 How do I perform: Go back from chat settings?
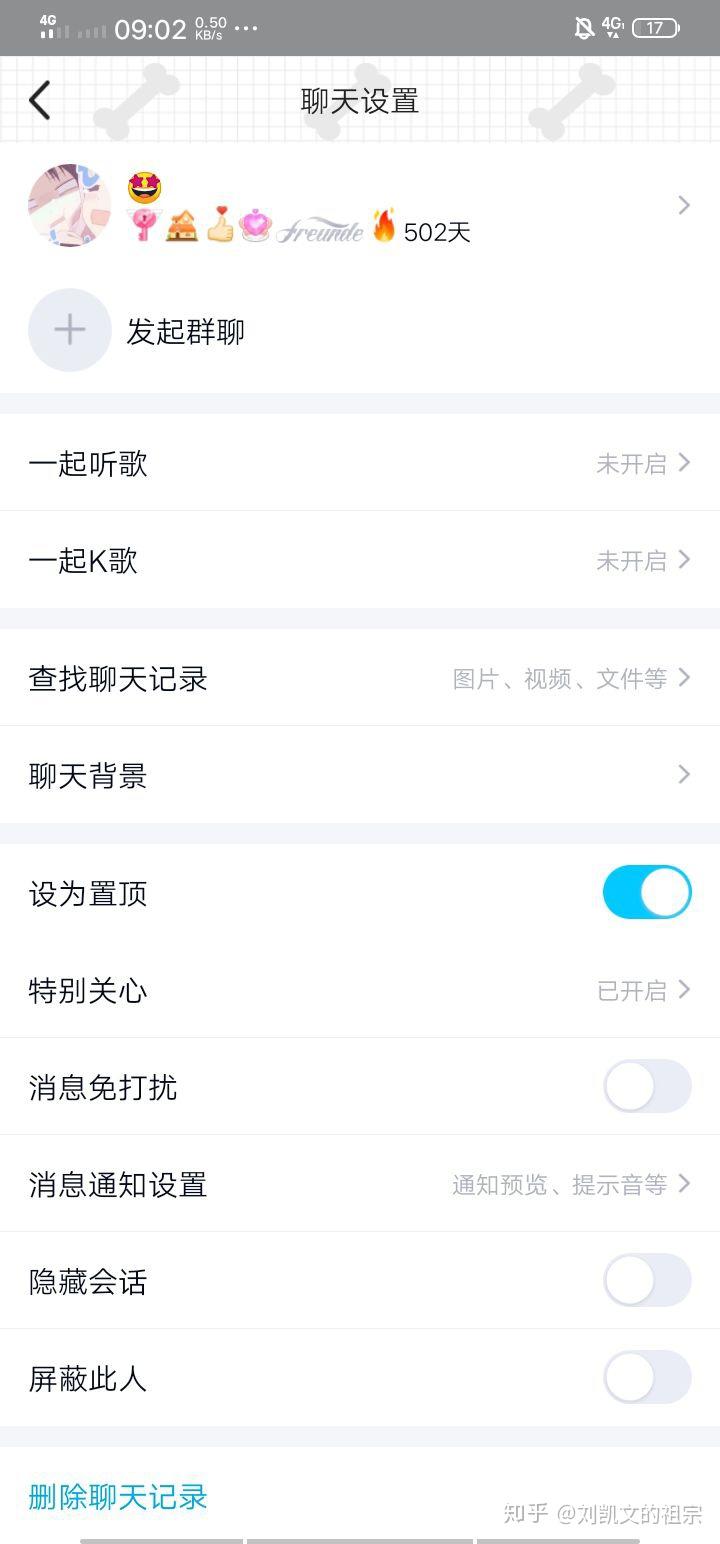pyautogui.click(x=40, y=101)
